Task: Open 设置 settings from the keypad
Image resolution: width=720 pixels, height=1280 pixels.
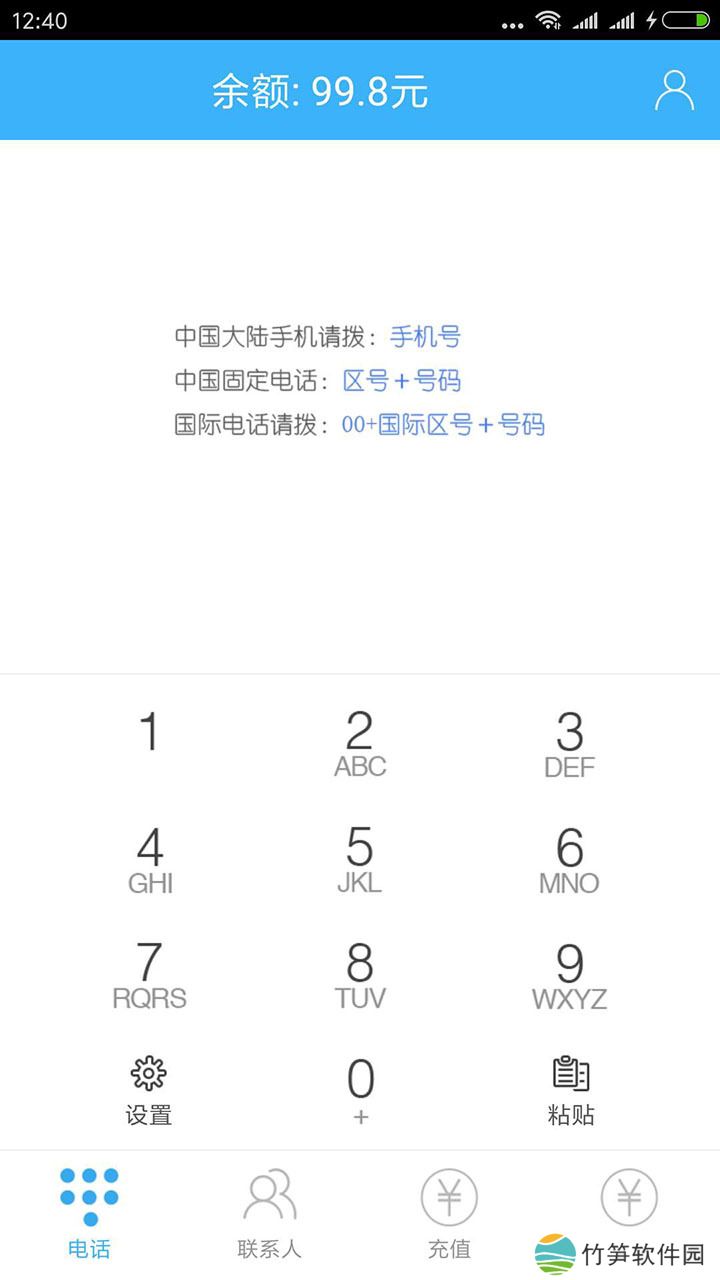Action: [x=149, y=1090]
